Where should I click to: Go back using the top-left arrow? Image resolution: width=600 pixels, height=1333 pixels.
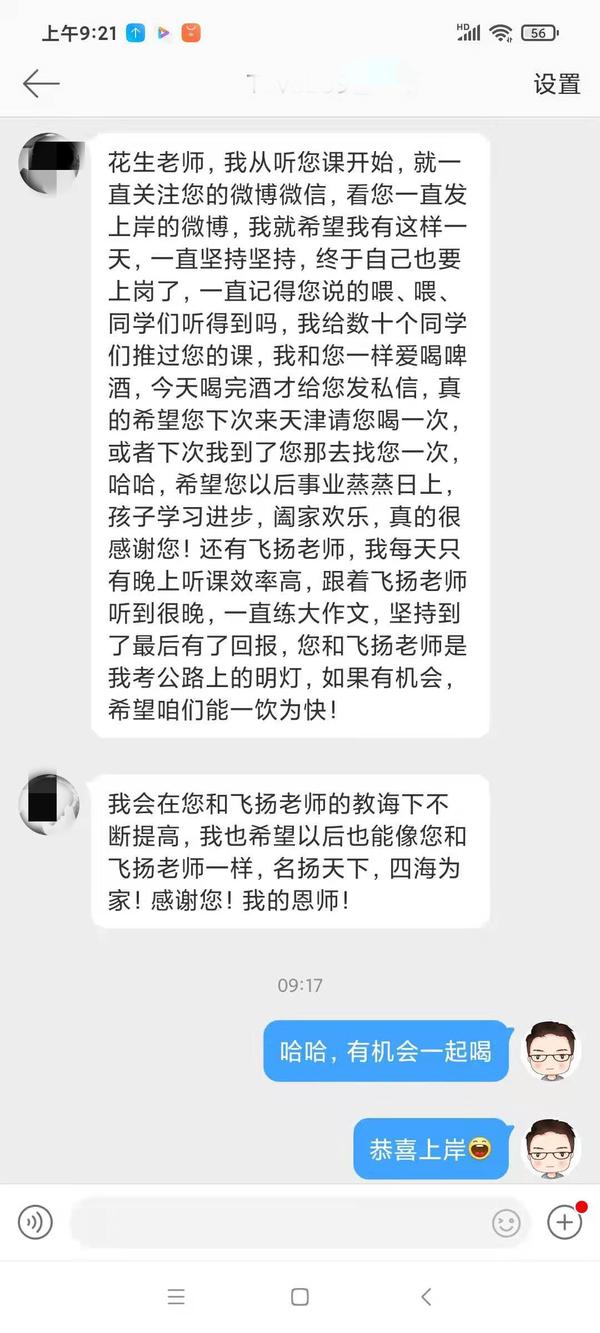coord(41,84)
